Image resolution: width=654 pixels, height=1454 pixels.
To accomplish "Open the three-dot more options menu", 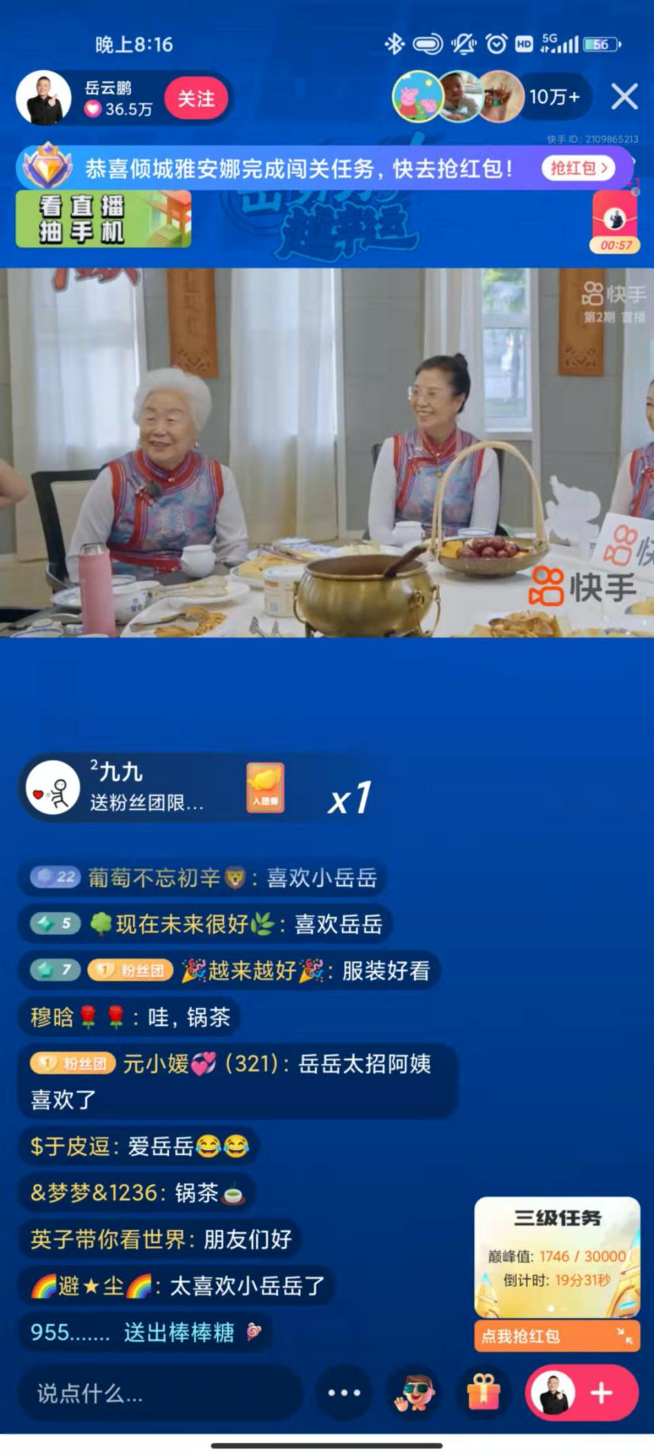I will [x=344, y=1393].
